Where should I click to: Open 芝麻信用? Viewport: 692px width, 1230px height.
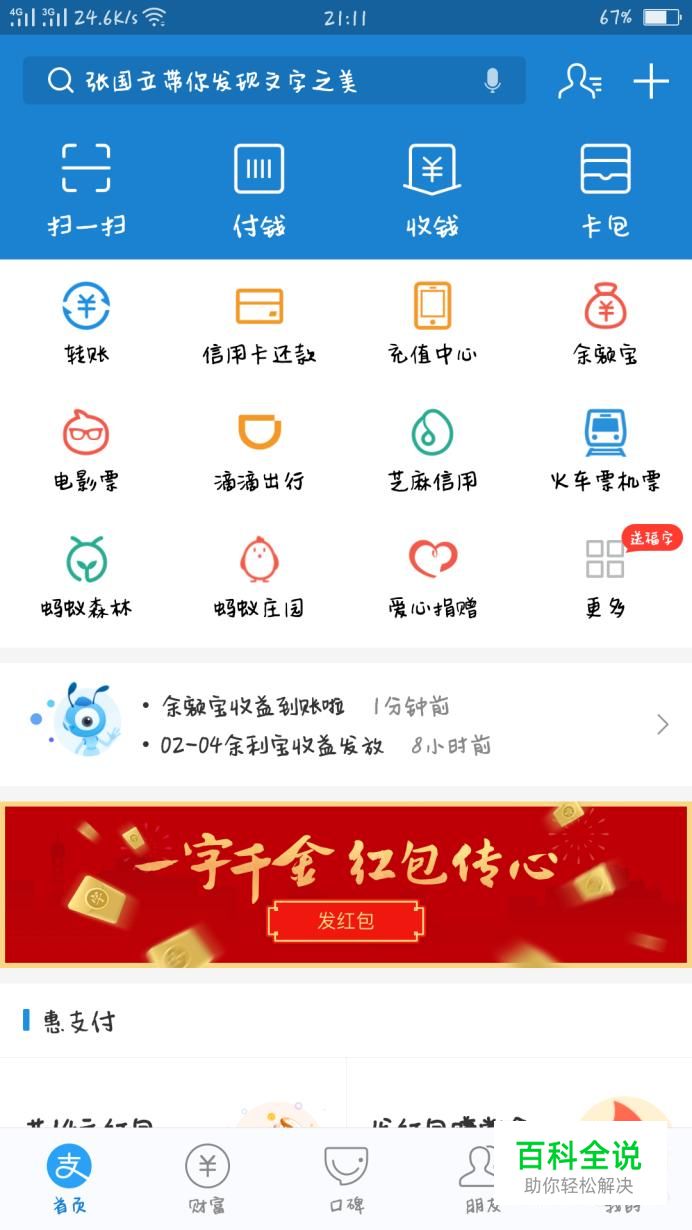[x=432, y=449]
